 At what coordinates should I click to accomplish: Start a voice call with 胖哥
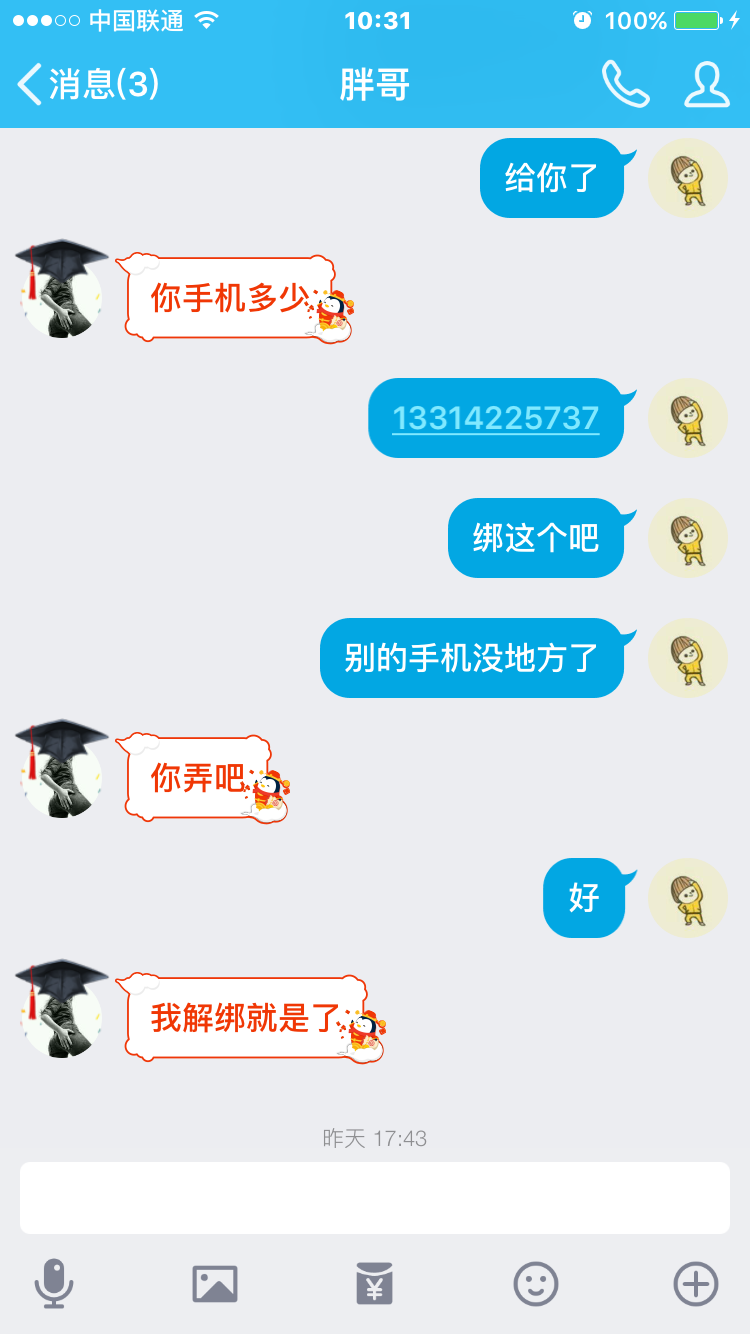coord(625,84)
